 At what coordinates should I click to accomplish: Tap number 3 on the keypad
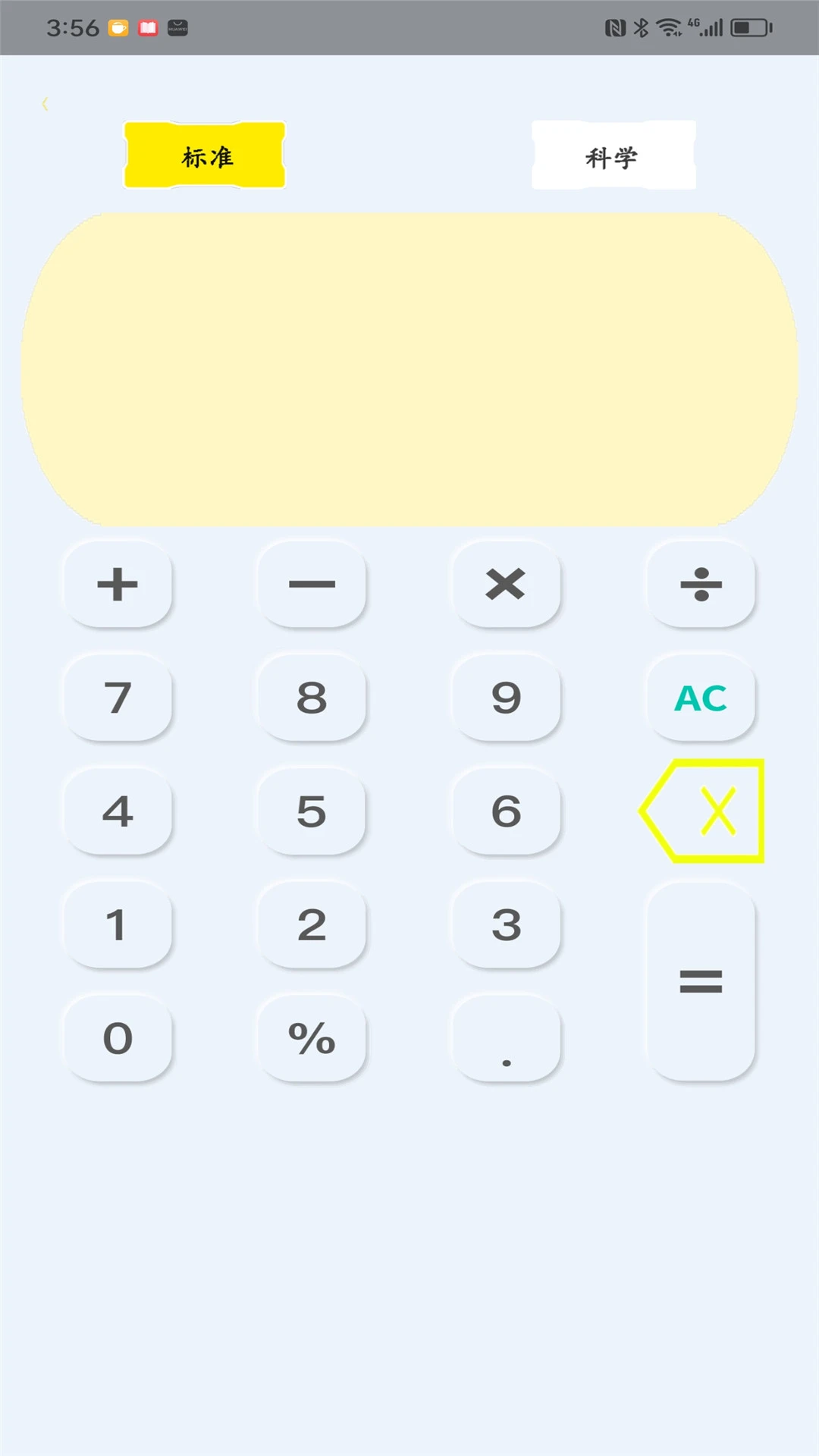pos(506,924)
